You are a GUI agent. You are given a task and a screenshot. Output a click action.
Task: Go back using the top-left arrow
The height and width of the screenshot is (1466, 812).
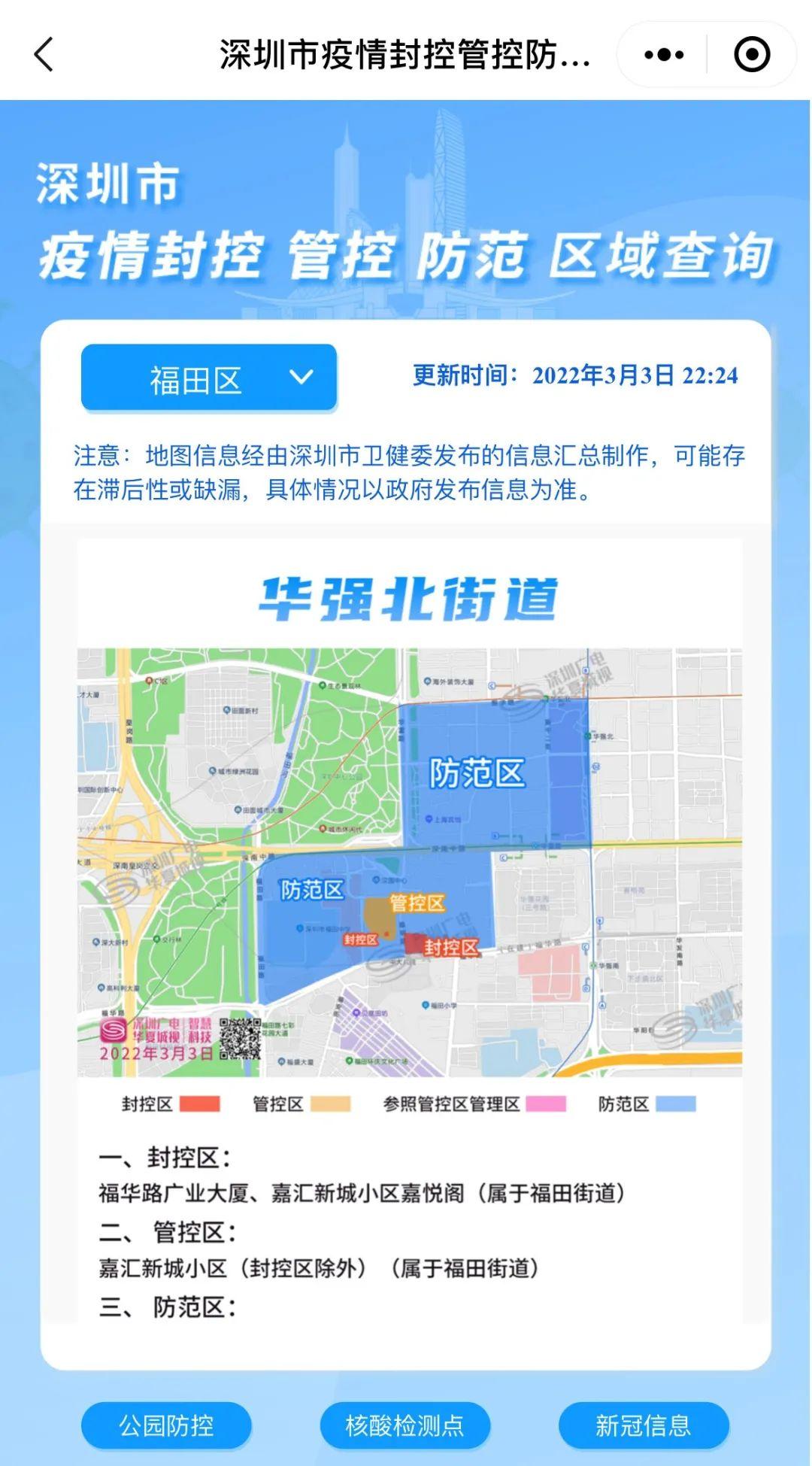coord(44,55)
